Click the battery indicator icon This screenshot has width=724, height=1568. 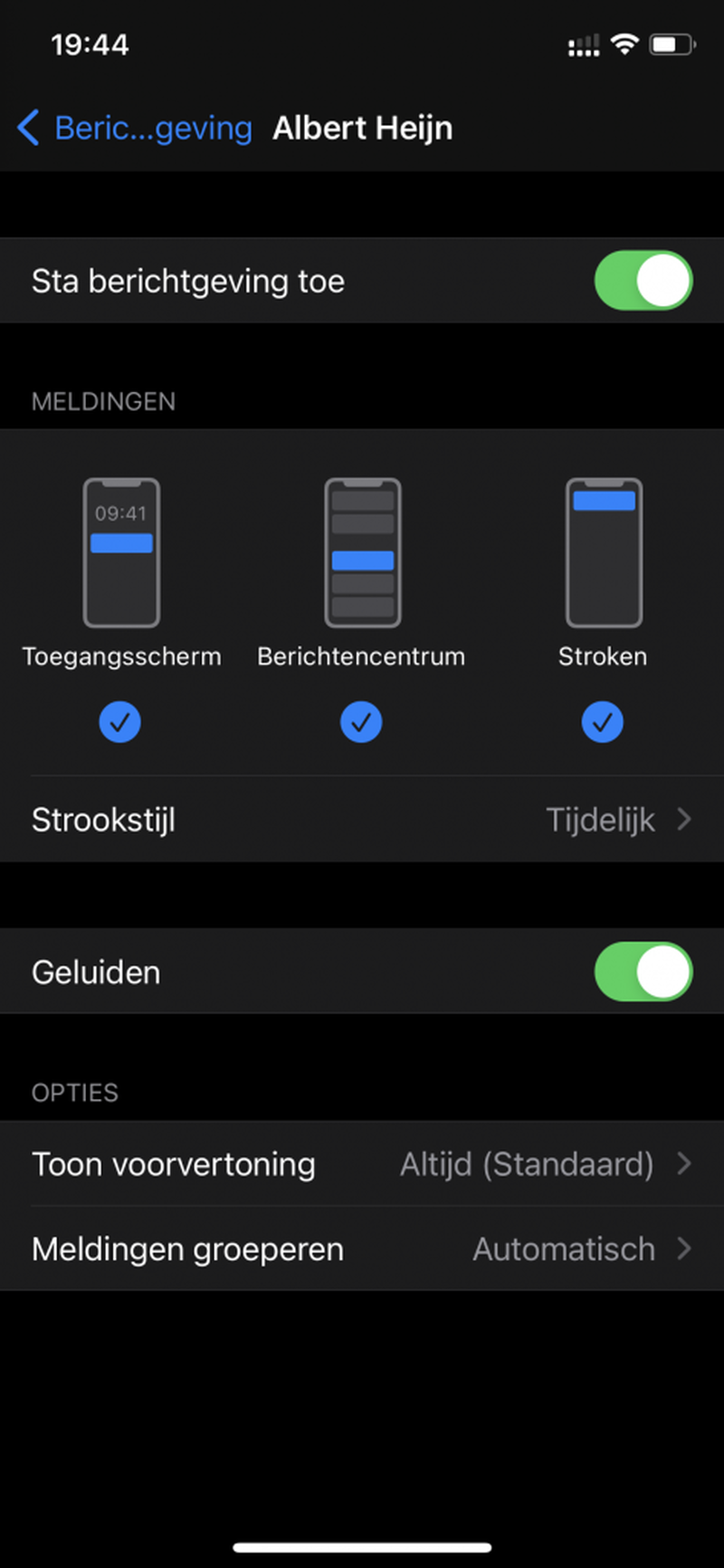coord(672,43)
